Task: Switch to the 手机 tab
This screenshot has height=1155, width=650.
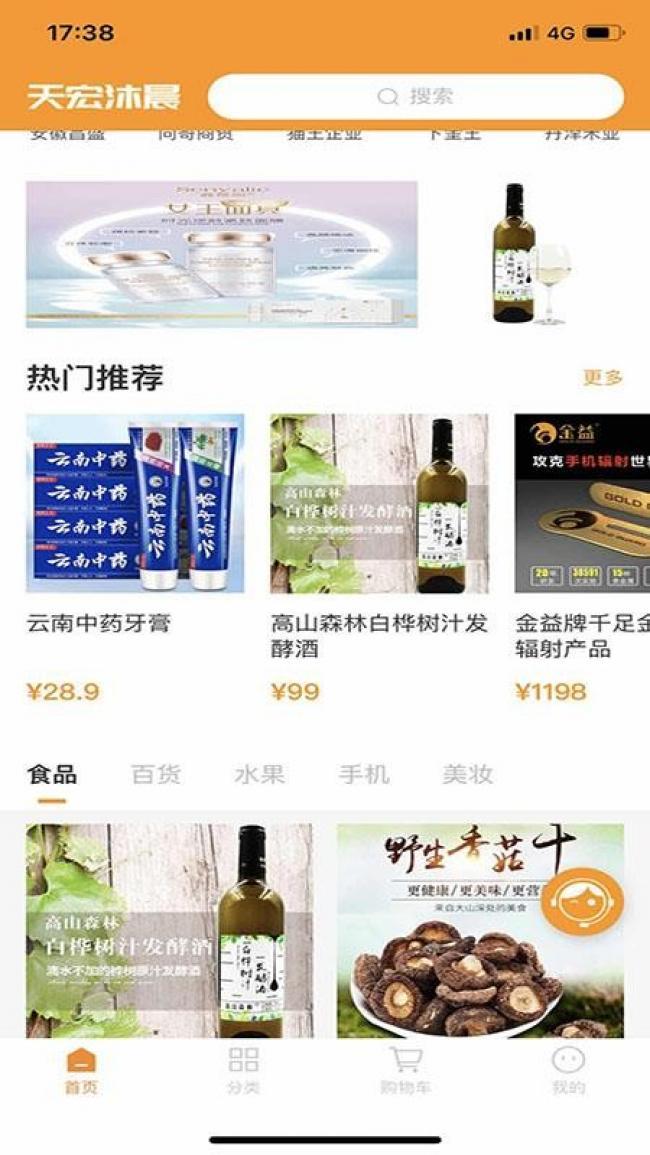Action: (364, 775)
